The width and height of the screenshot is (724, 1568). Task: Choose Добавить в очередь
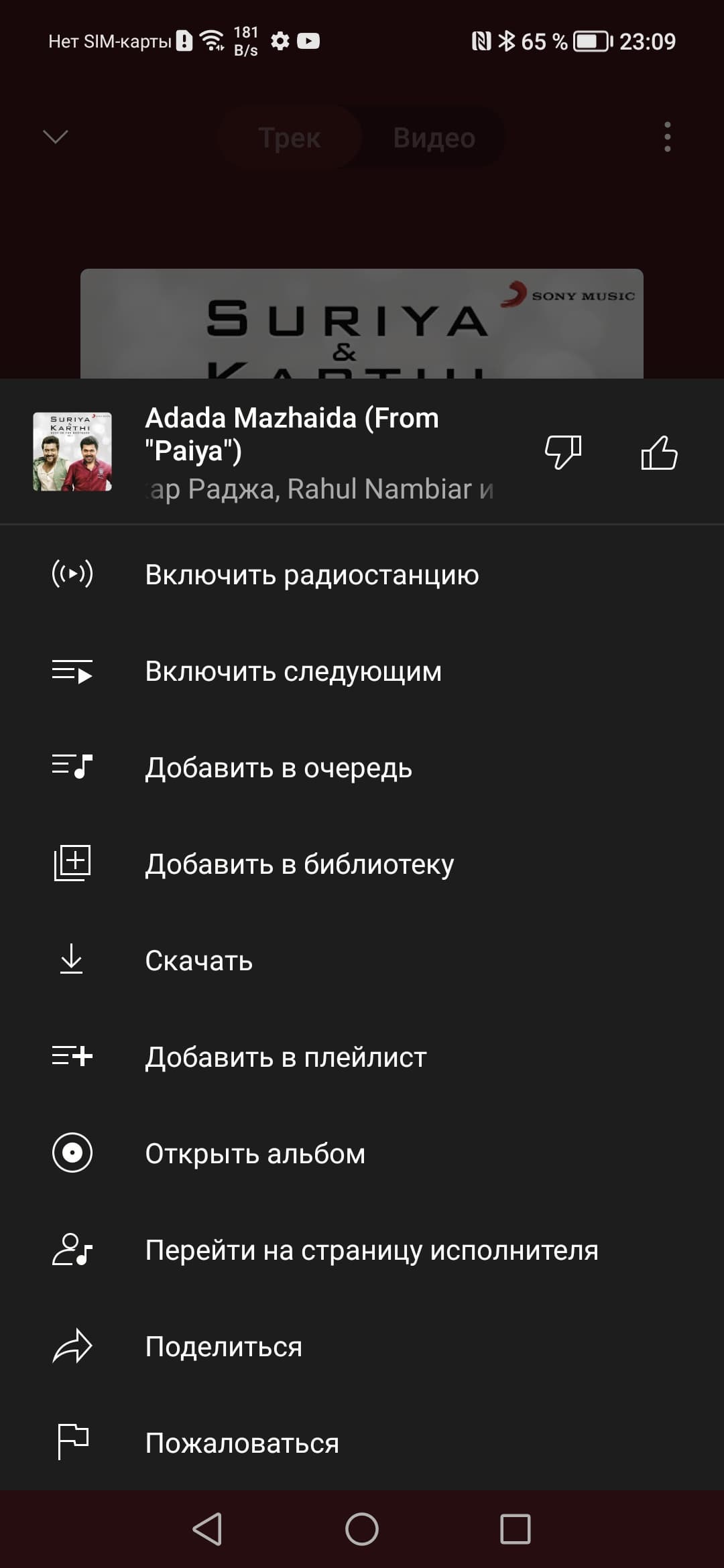pyautogui.click(x=279, y=768)
